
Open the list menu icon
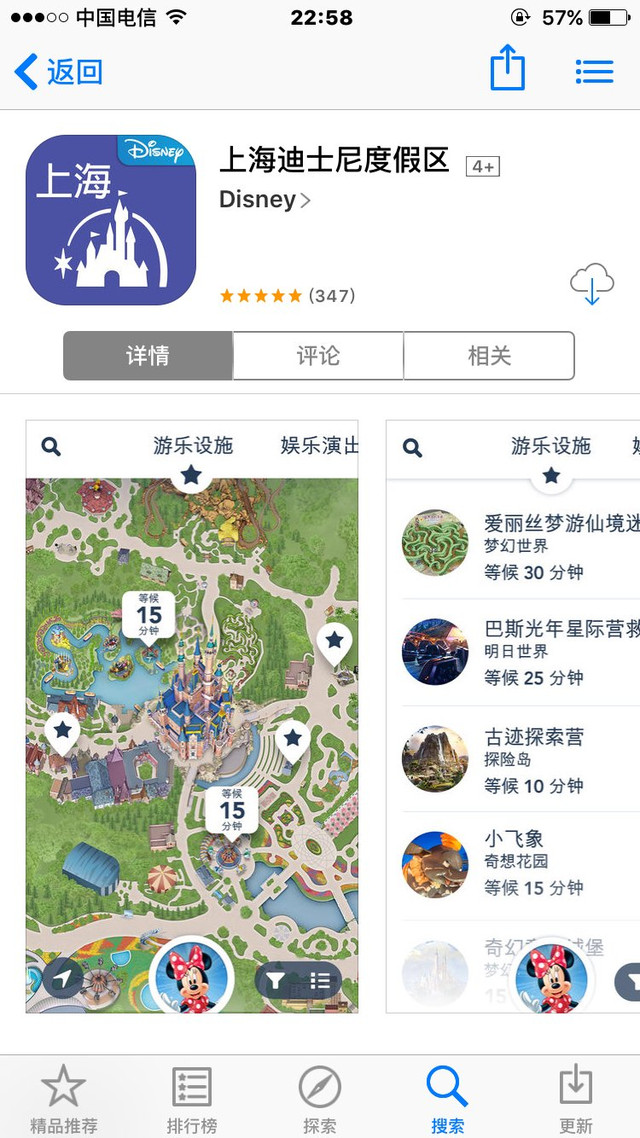point(594,71)
